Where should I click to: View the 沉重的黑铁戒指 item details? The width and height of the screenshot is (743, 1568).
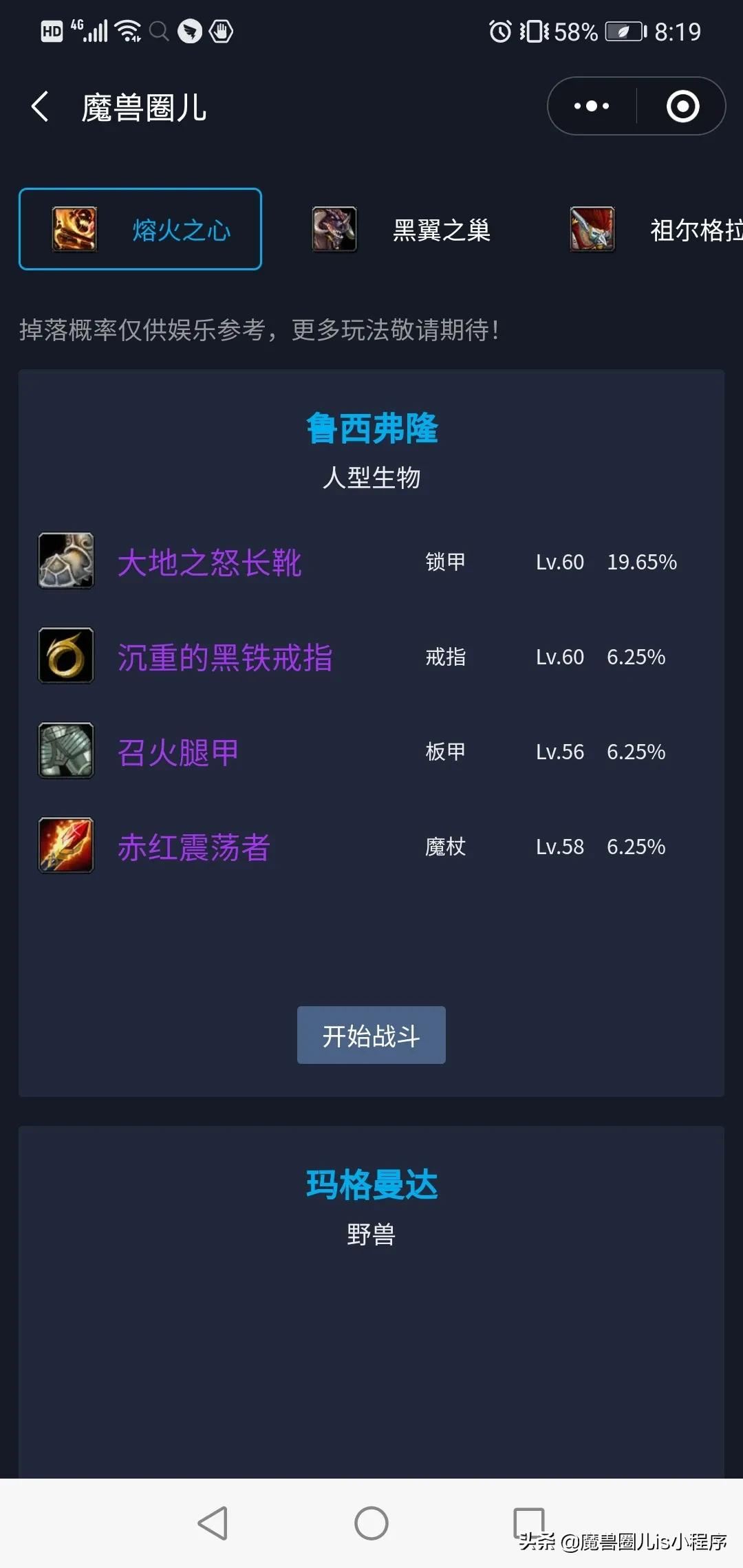click(224, 657)
